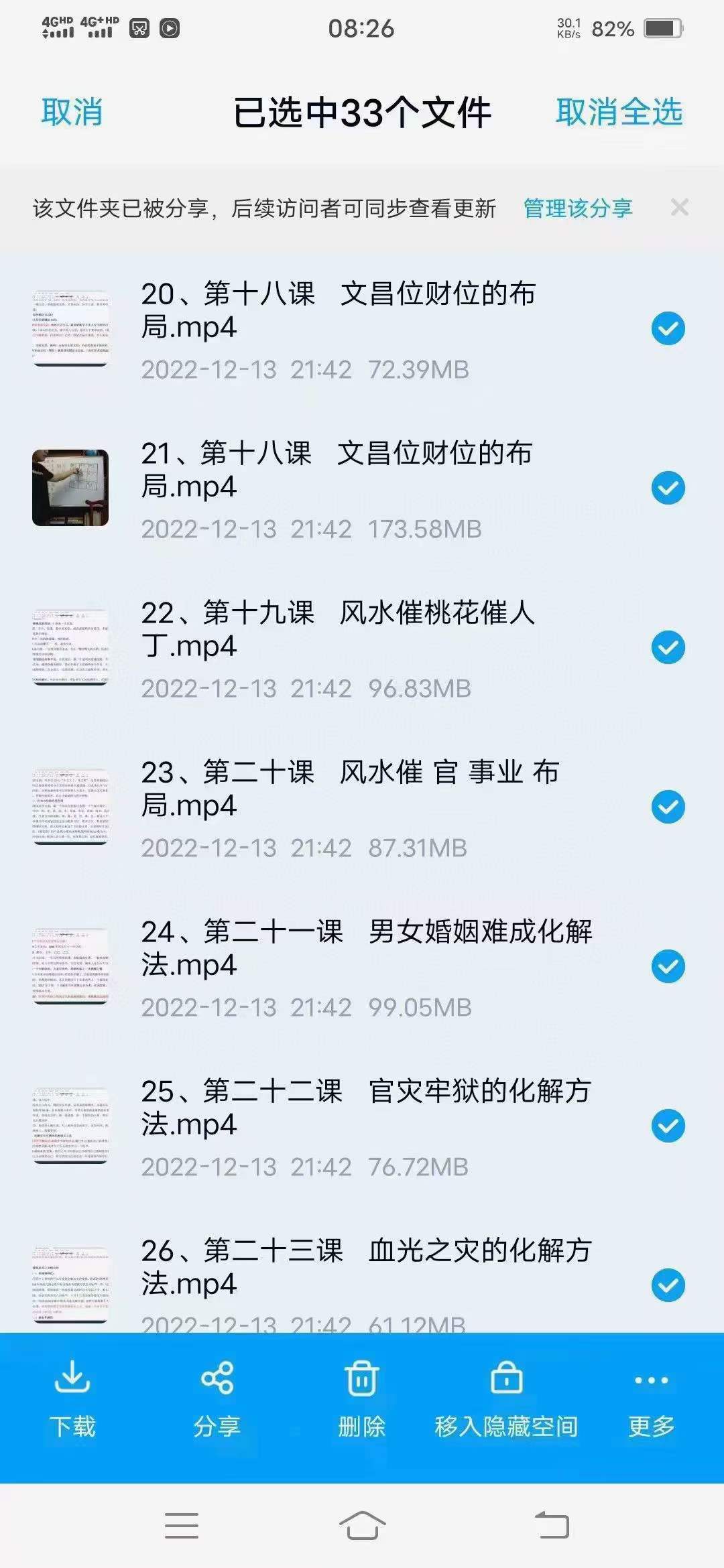
Task: Open the 管理该分享 link
Action: pos(577,208)
